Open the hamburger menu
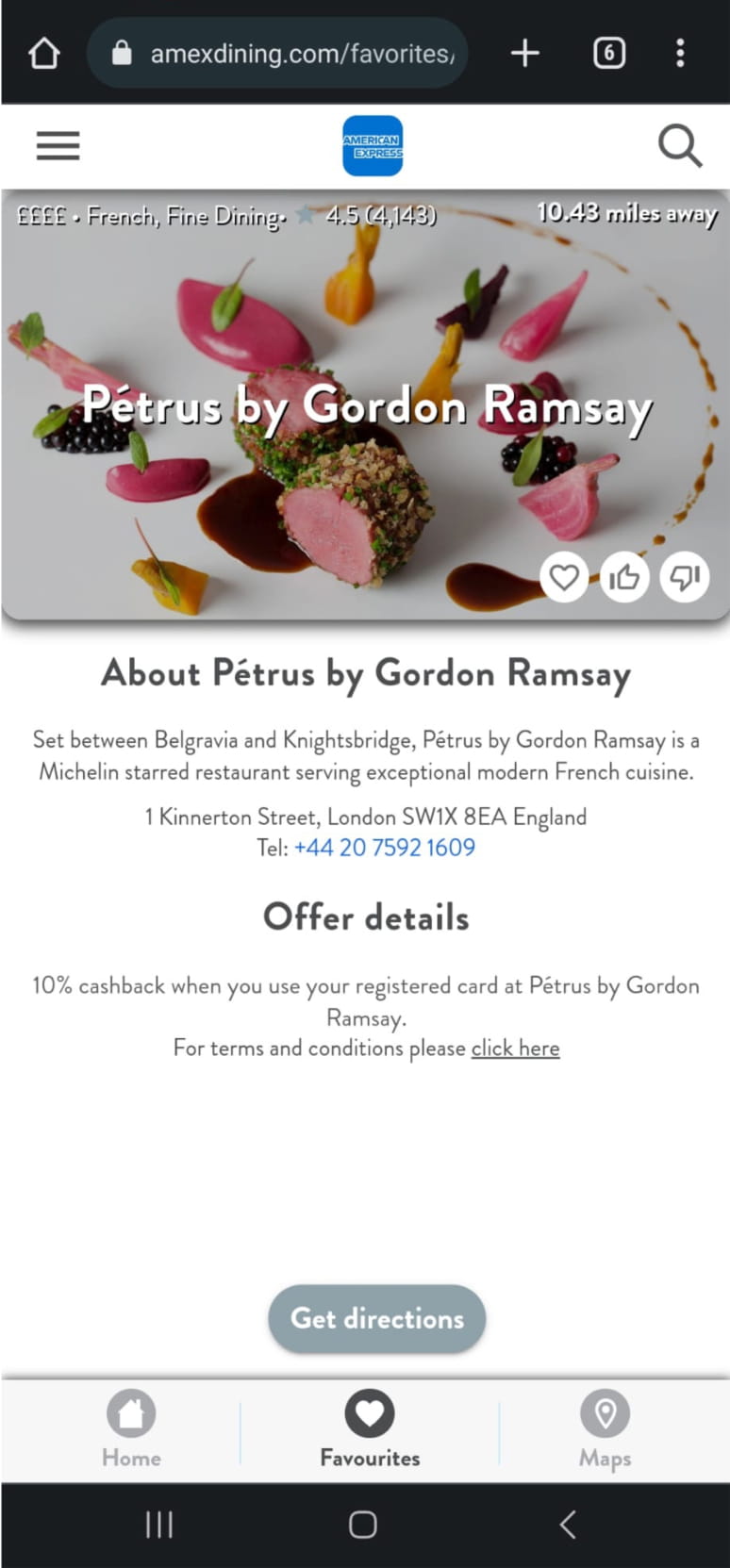Image resolution: width=730 pixels, height=1568 pixels. [x=58, y=146]
